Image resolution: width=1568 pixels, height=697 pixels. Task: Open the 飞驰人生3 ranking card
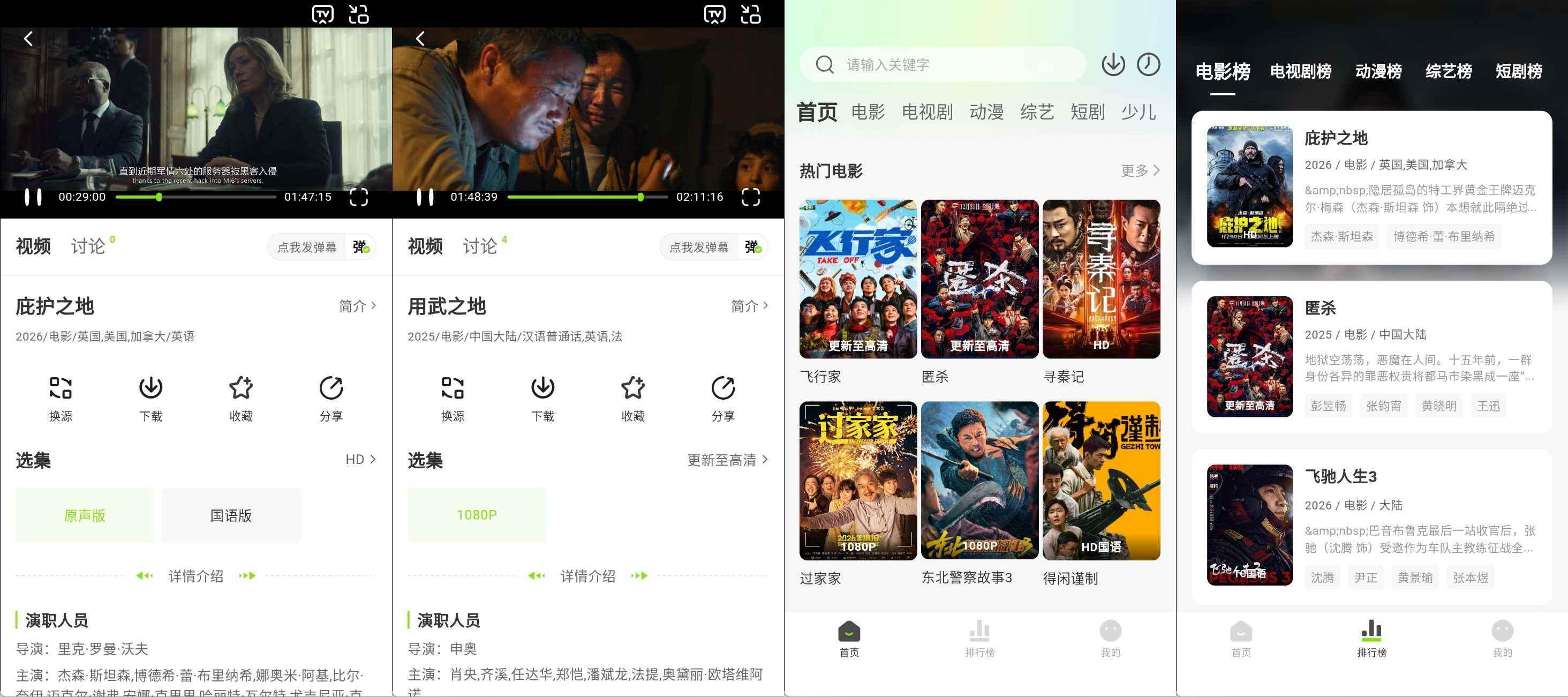pyautogui.click(x=1371, y=524)
